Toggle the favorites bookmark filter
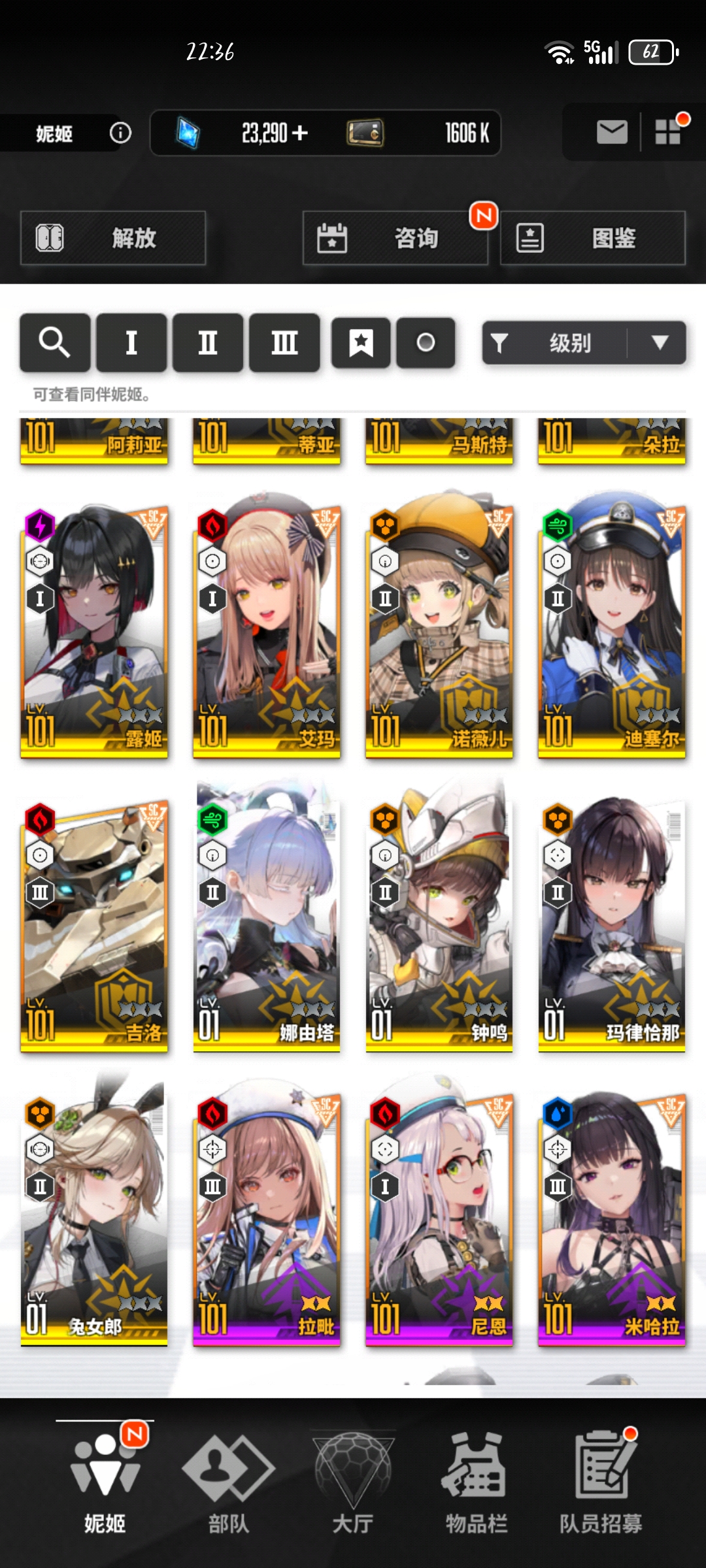 361,342
